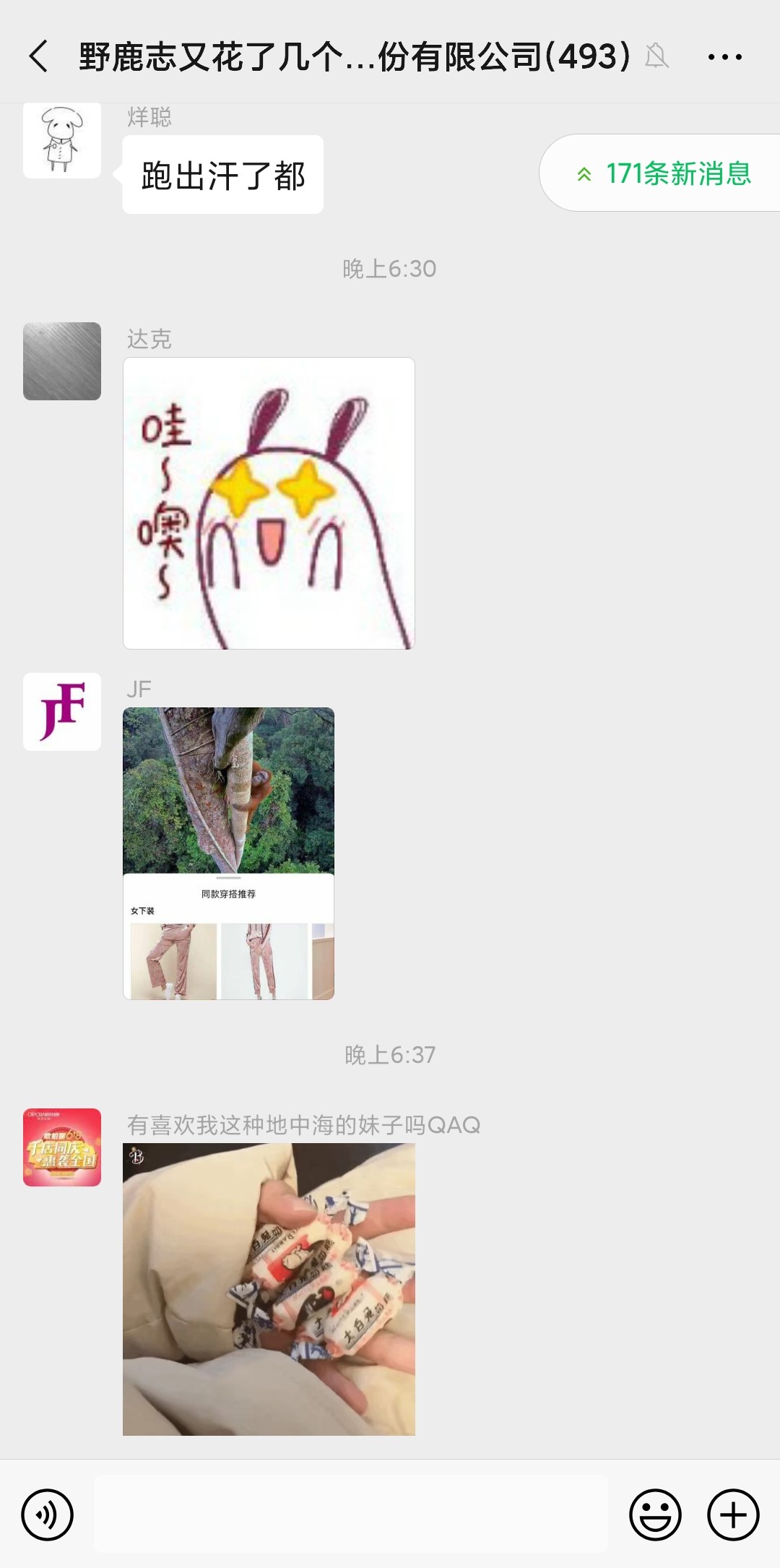Open the plus attachment menu
The width and height of the screenshot is (780, 1568).
733,1515
